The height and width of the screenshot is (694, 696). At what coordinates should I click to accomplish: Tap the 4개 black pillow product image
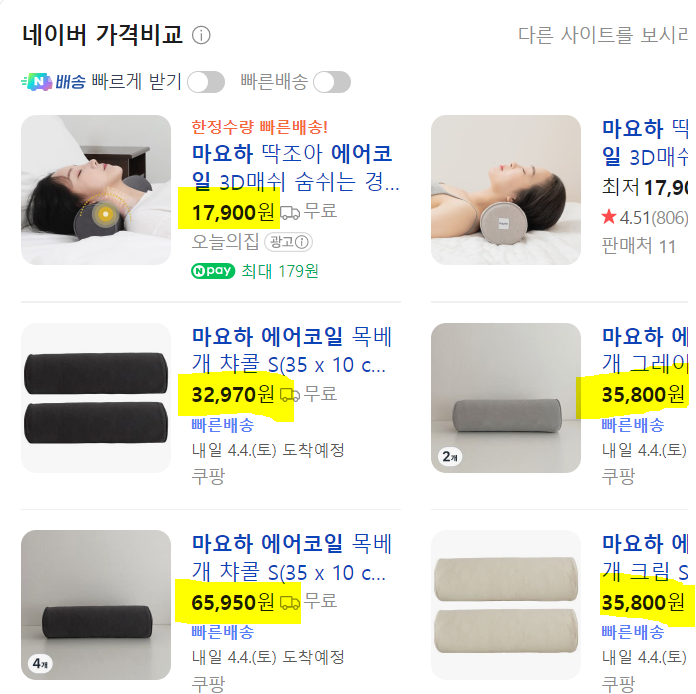tap(96, 605)
